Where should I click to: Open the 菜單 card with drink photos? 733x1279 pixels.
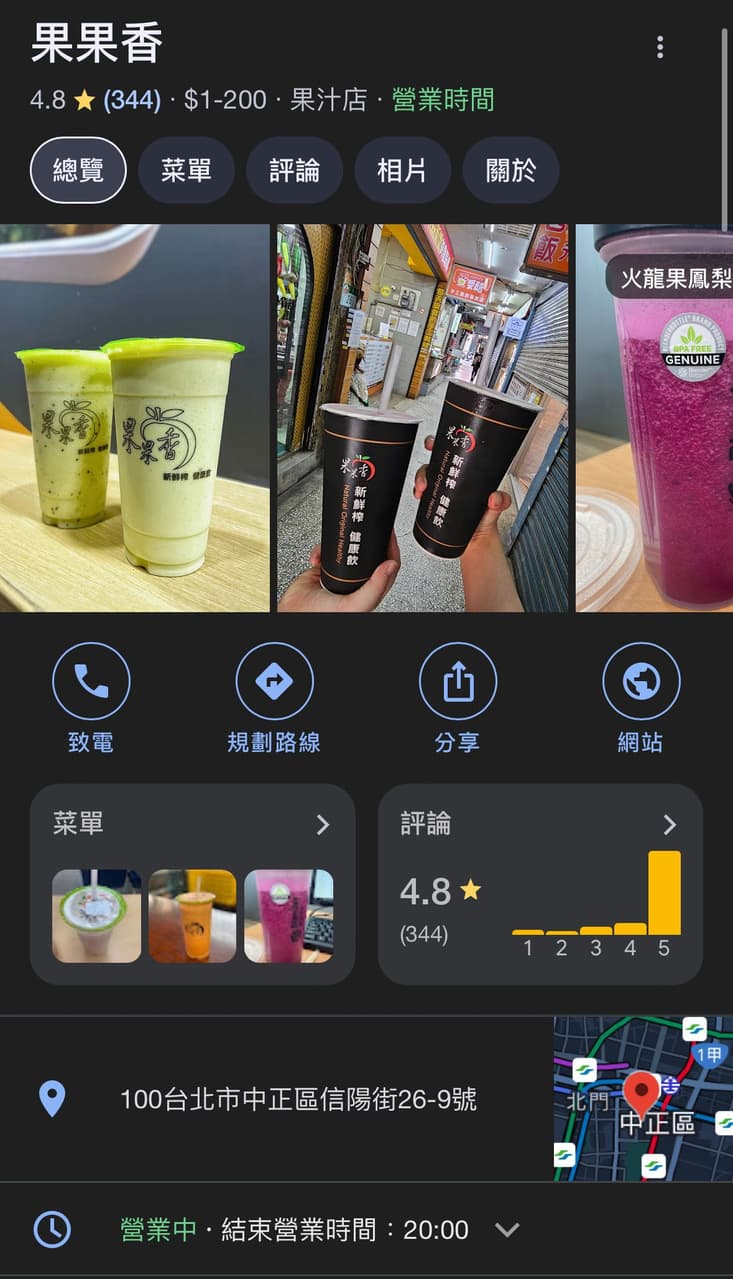coord(192,884)
